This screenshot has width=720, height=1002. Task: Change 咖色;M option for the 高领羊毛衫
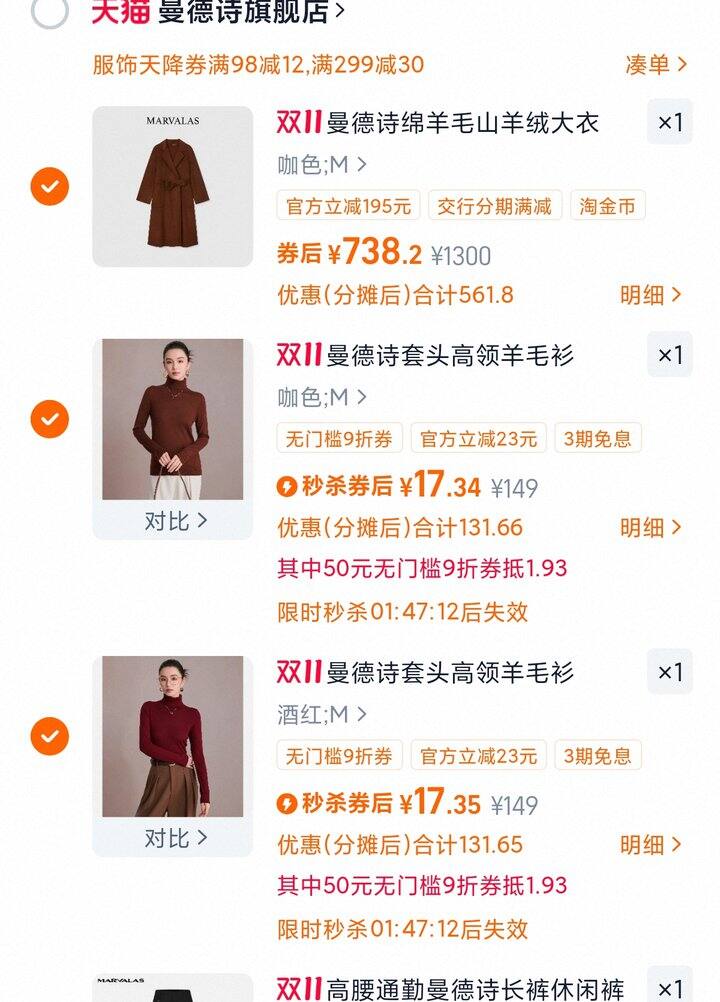coord(322,397)
